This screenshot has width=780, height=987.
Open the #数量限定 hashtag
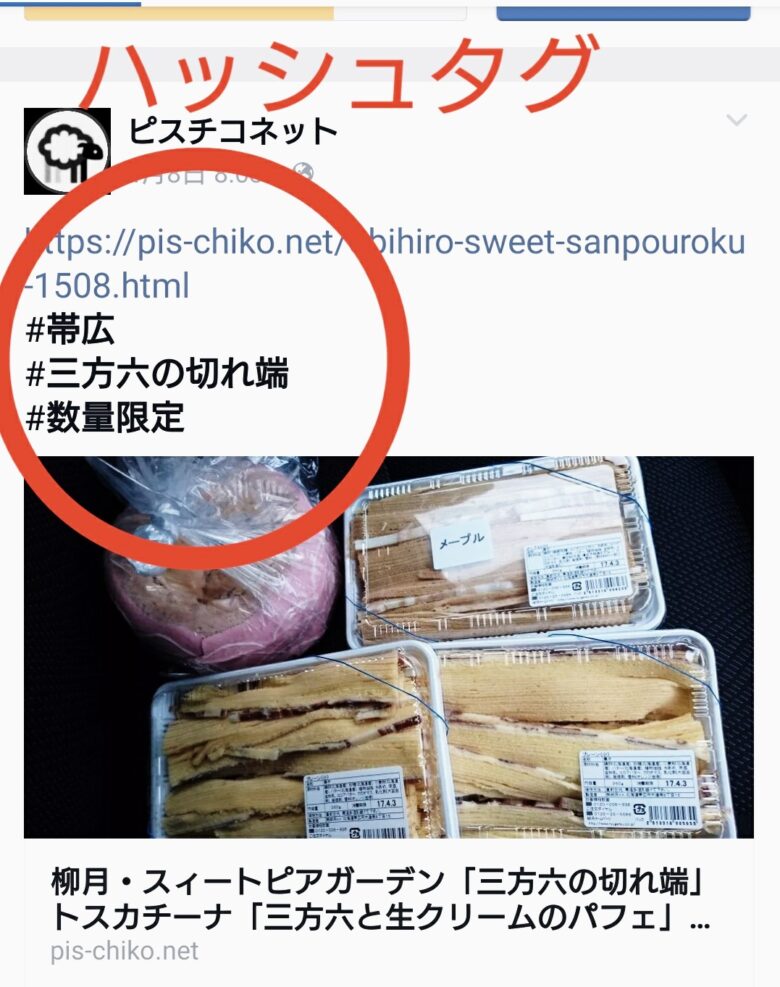tap(105, 417)
